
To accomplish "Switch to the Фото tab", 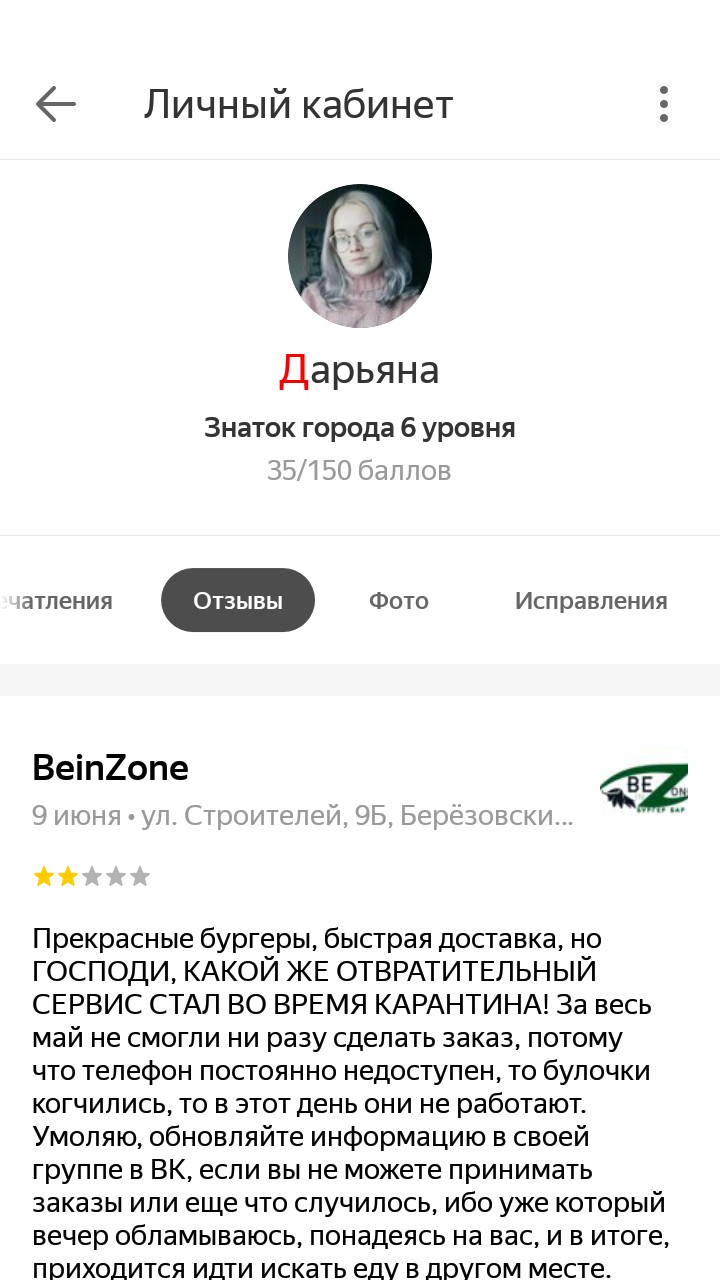I will [x=398, y=601].
